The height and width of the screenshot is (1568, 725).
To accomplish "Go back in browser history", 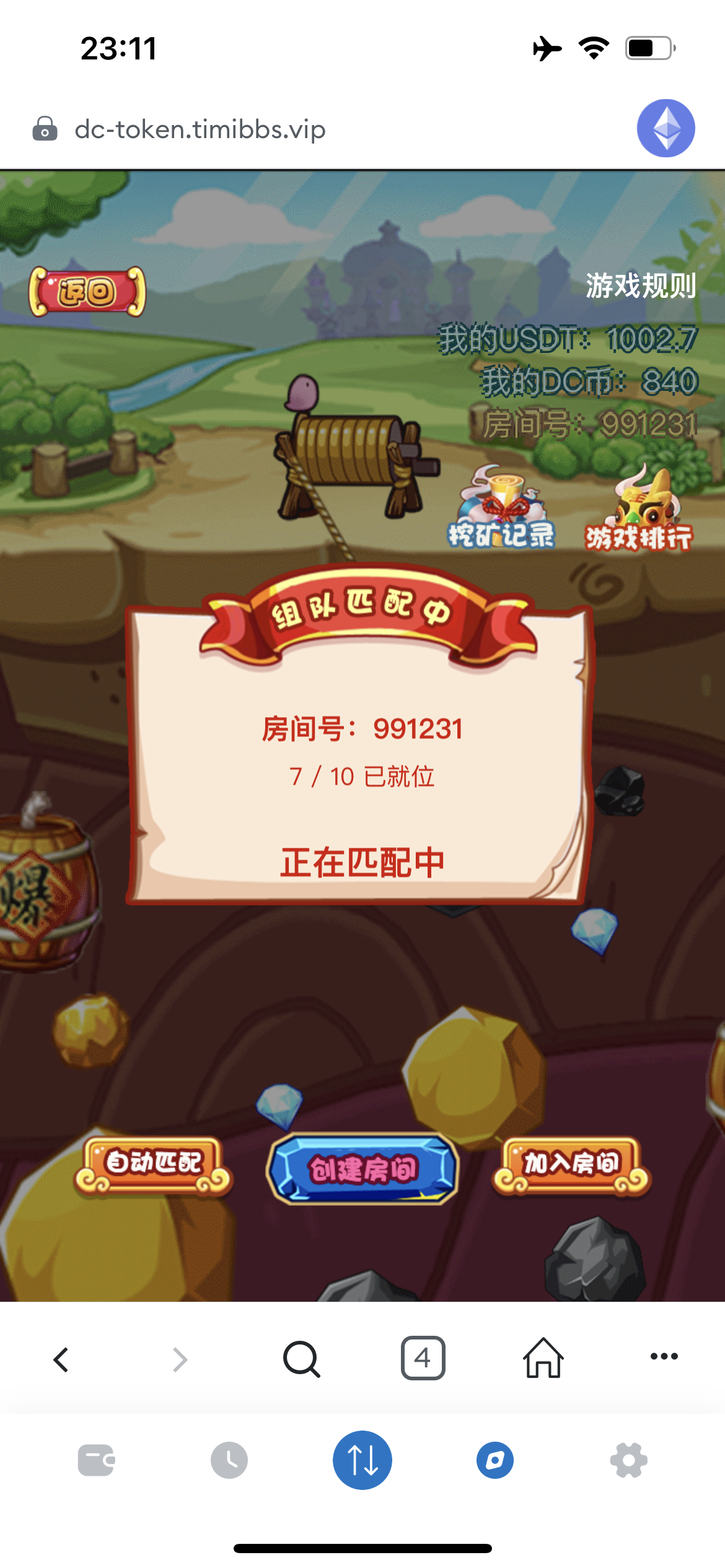I will [61, 1359].
